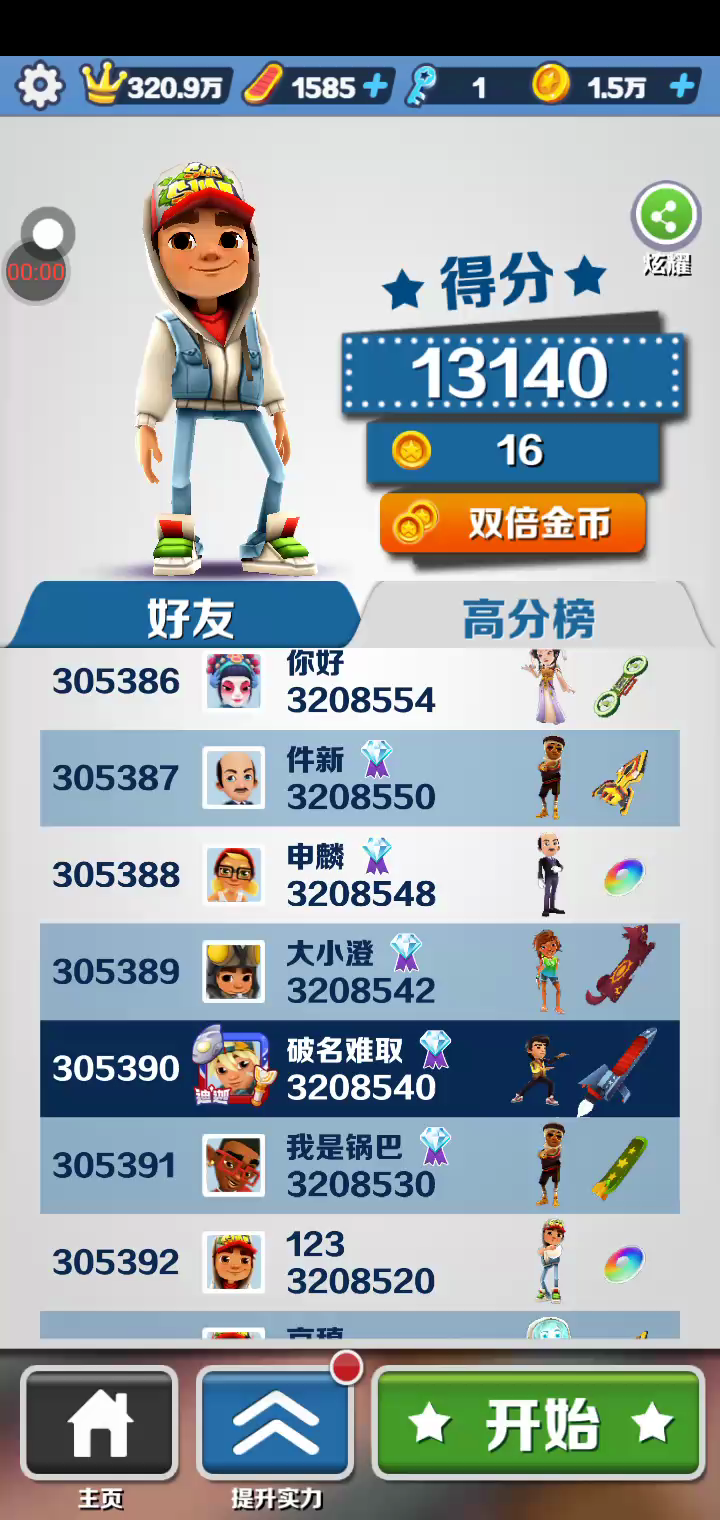Tap the screen recorder timer bubble

point(37,258)
